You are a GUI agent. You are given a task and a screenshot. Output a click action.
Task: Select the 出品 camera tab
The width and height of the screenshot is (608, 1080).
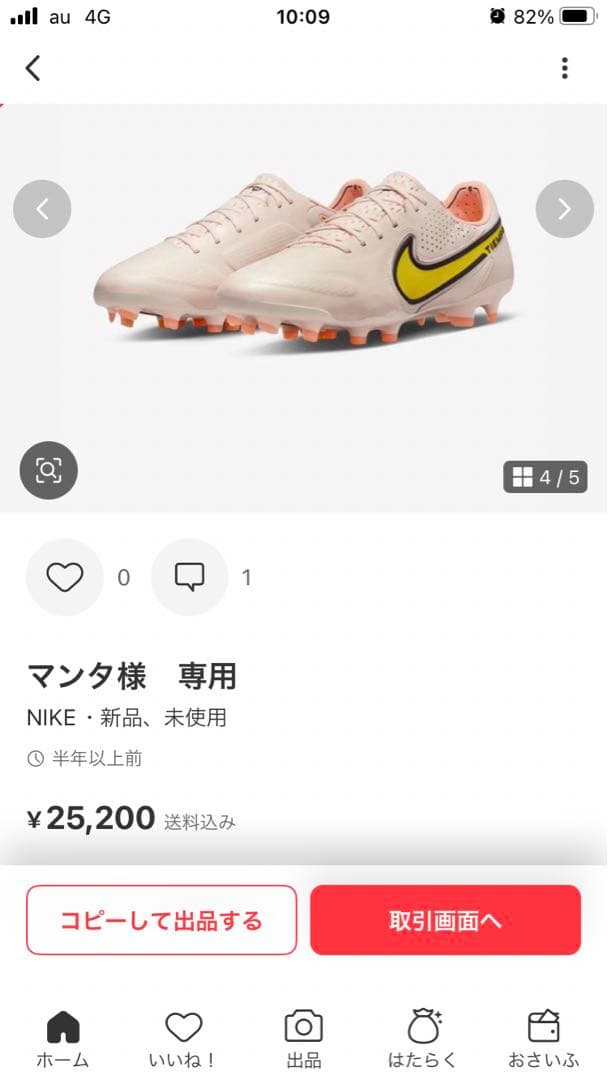(304, 1038)
